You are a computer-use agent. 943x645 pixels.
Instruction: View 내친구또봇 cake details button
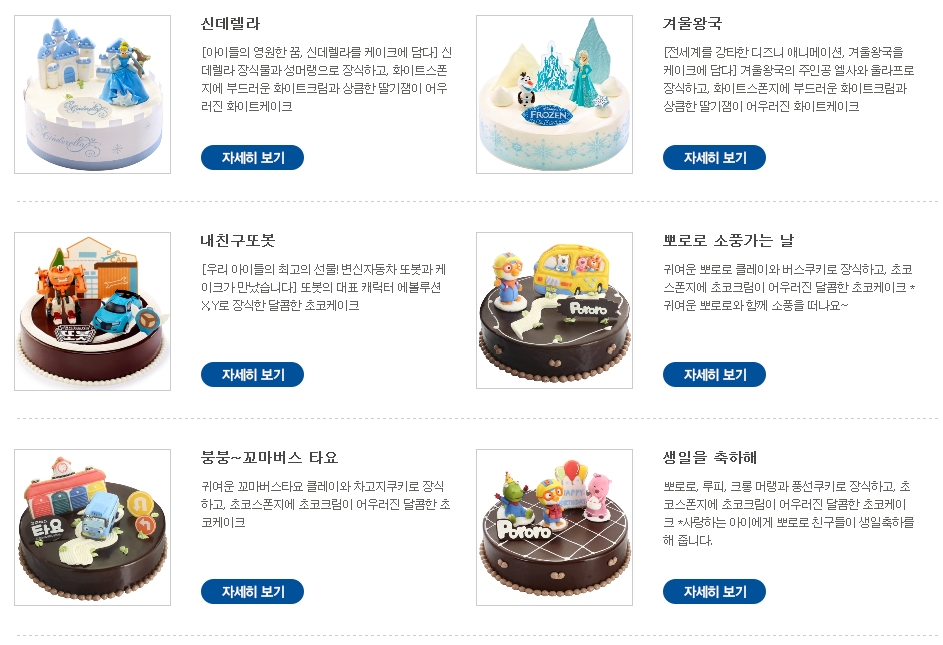(x=252, y=375)
